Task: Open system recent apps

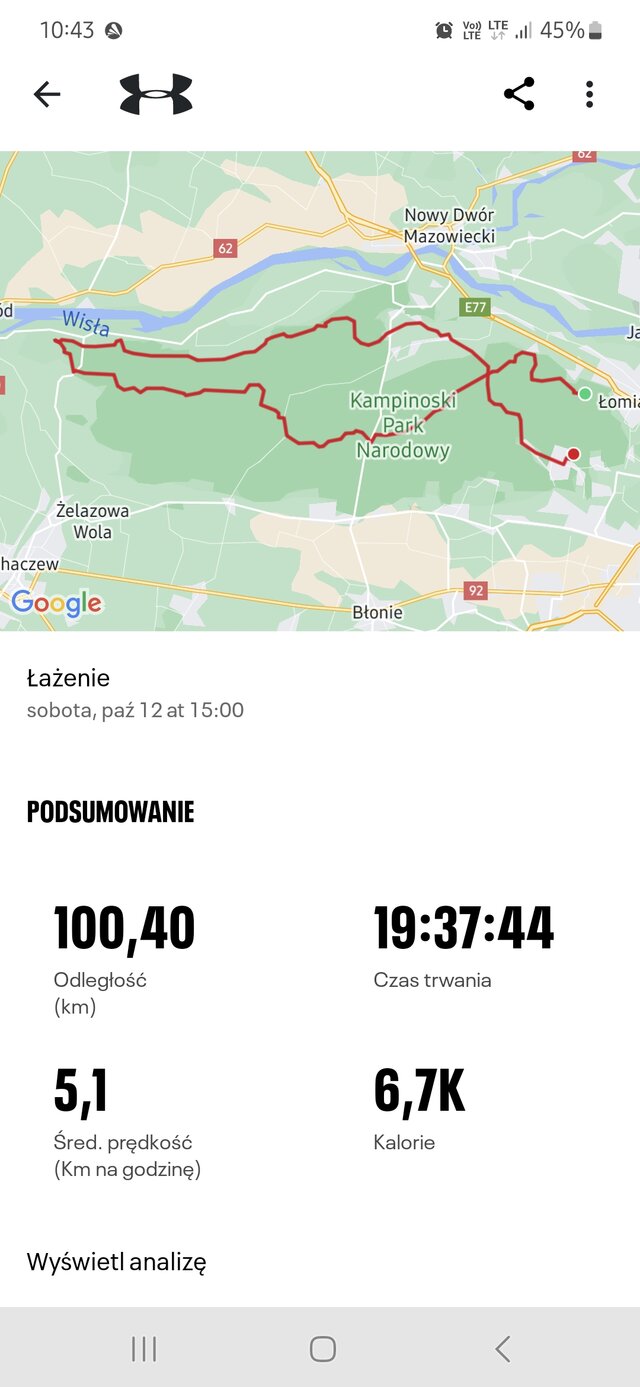Action: click(144, 1349)
